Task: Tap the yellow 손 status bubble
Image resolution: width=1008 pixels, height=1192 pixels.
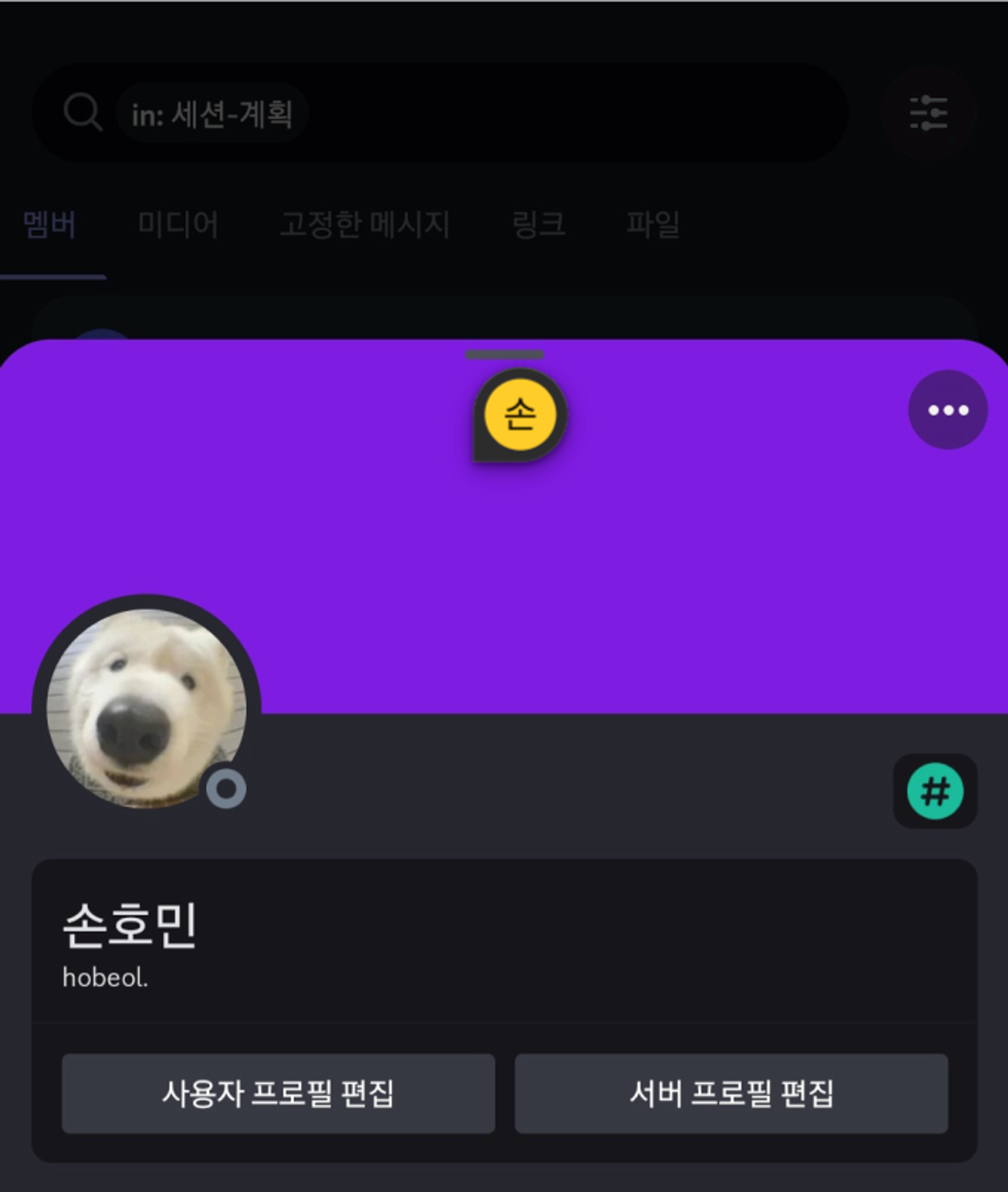Action: coord(520,415)
